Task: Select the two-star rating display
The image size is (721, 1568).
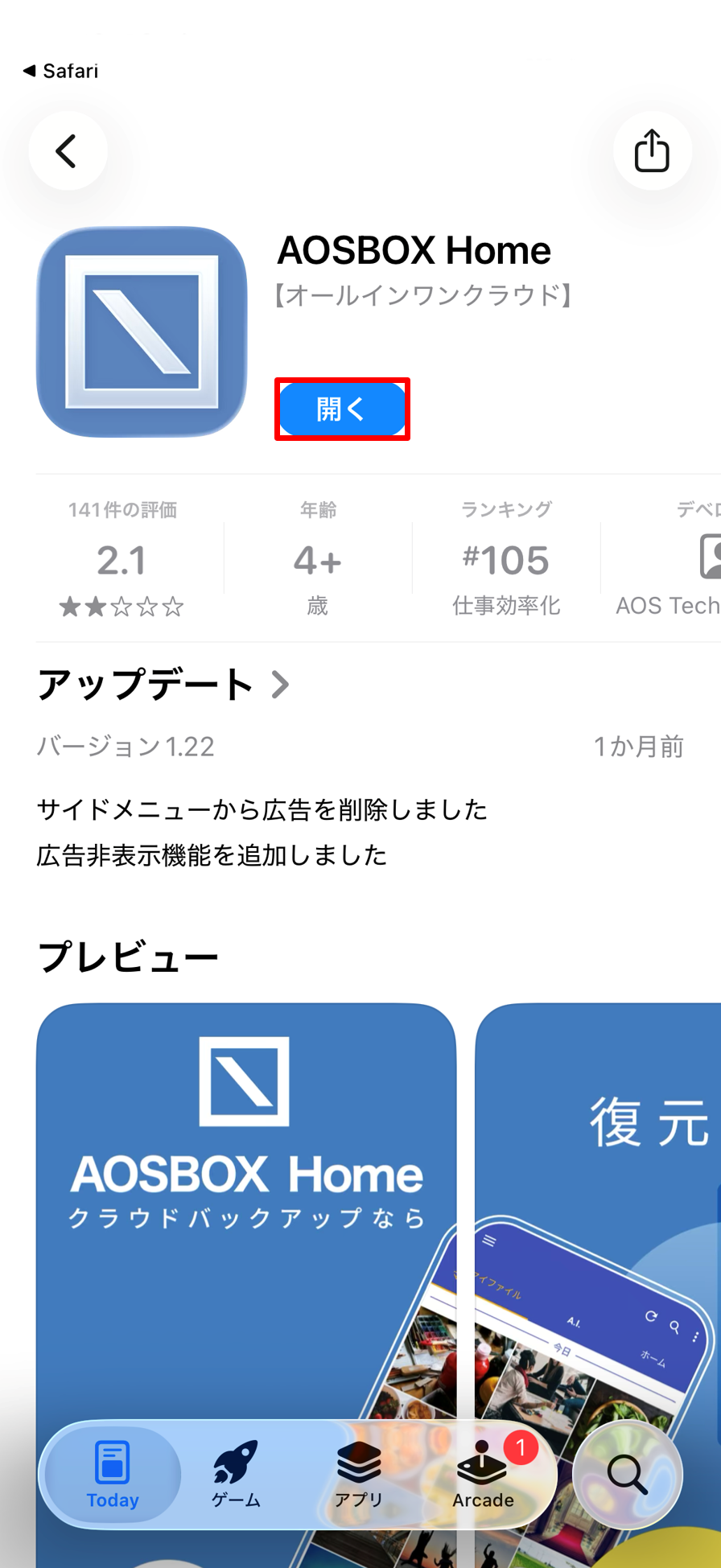Action: coord(121,607)
